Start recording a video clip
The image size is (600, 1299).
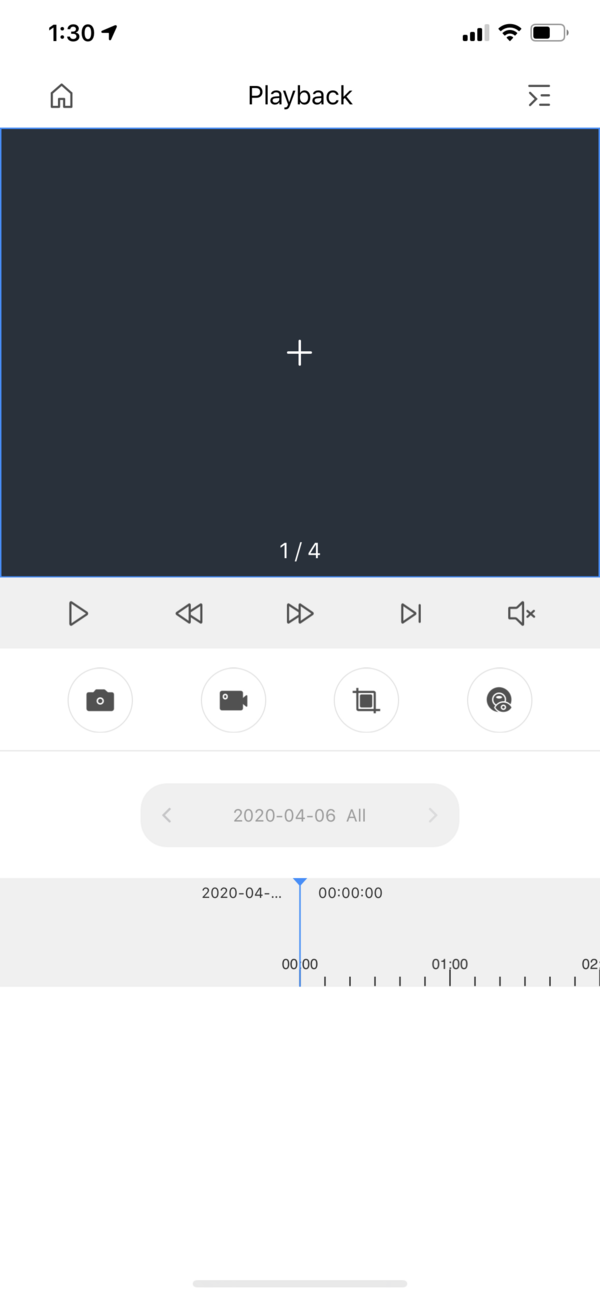point(233,700)
